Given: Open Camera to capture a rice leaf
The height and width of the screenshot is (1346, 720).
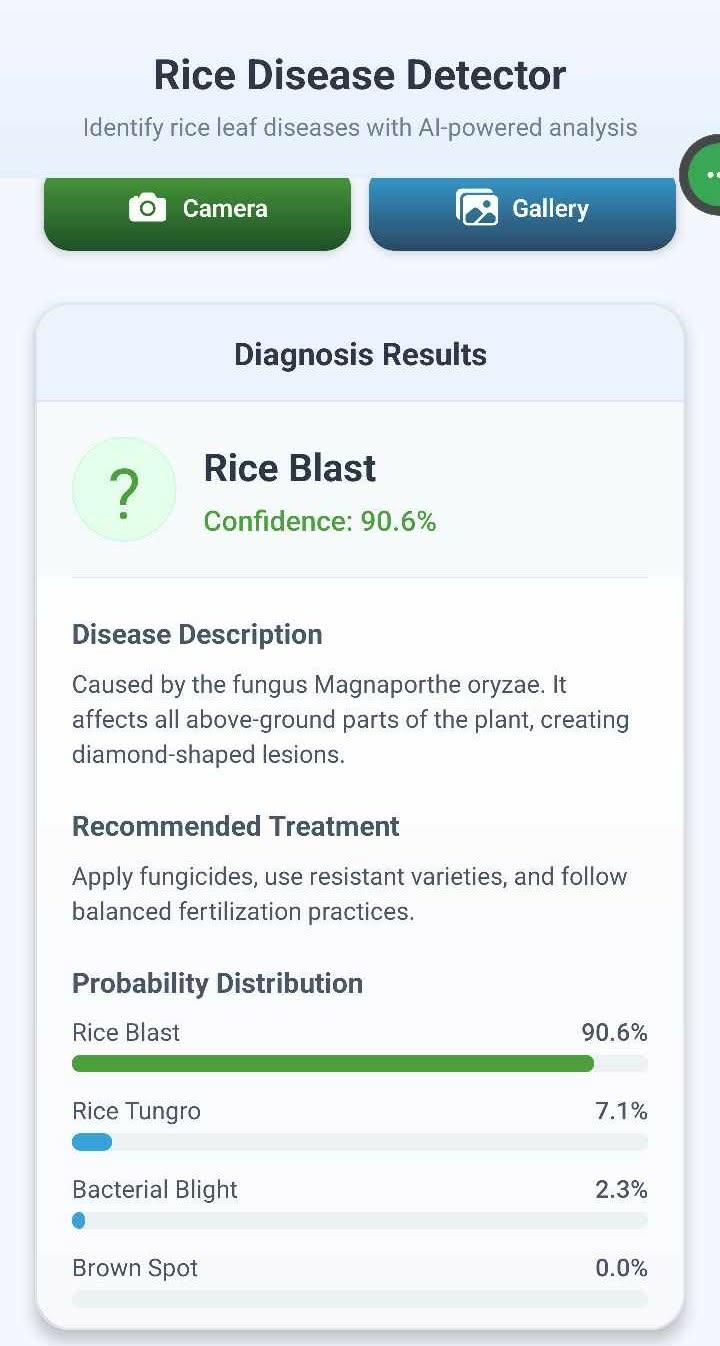Looking at the screenshot, I should 197,208.
